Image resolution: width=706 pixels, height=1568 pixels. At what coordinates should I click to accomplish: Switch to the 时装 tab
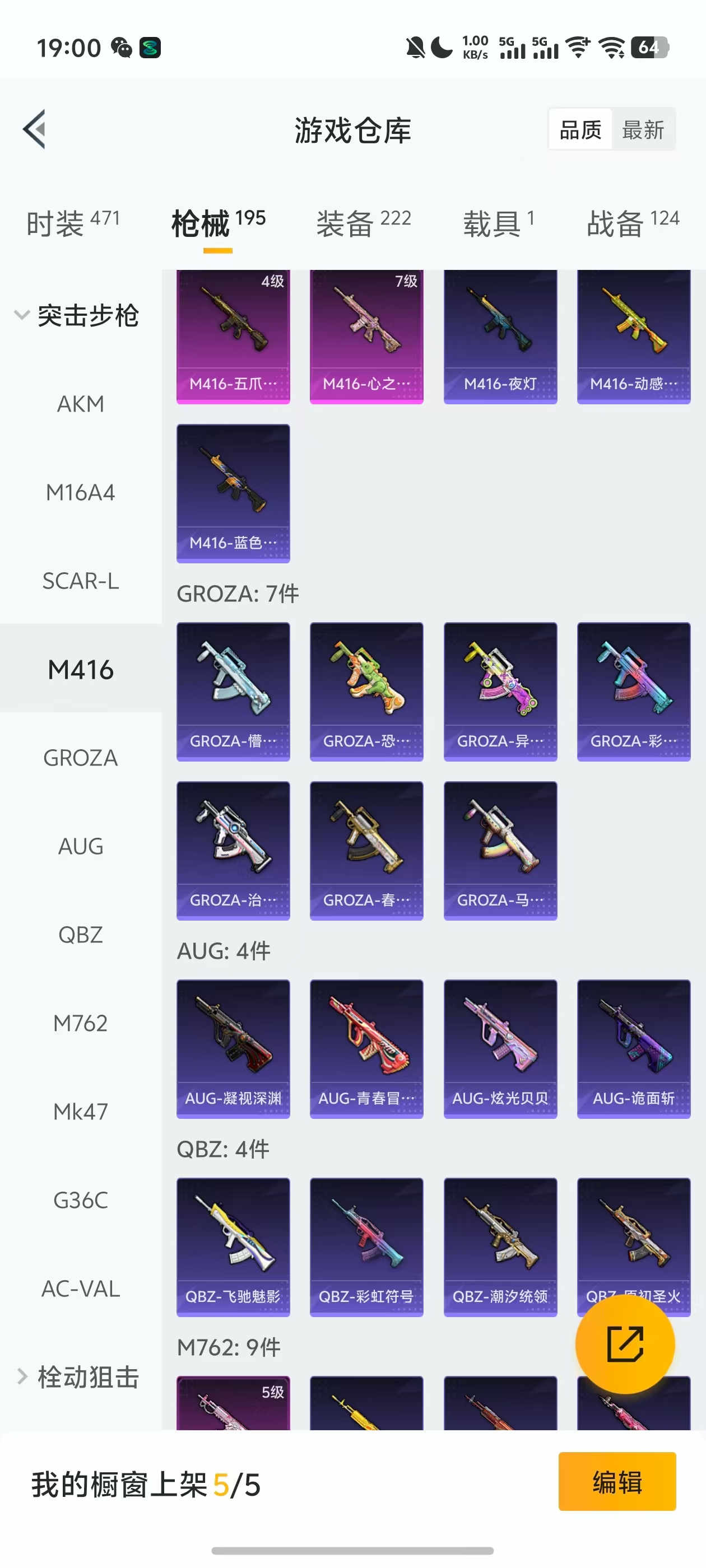coord(73,223)
